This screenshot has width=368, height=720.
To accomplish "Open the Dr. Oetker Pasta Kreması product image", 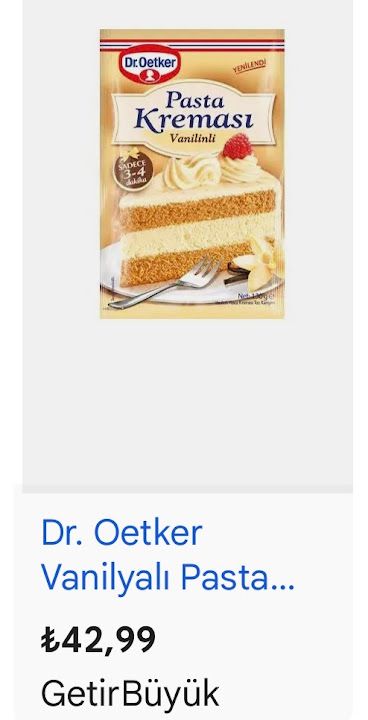I will pyautogui.click(x=192, y=174).
